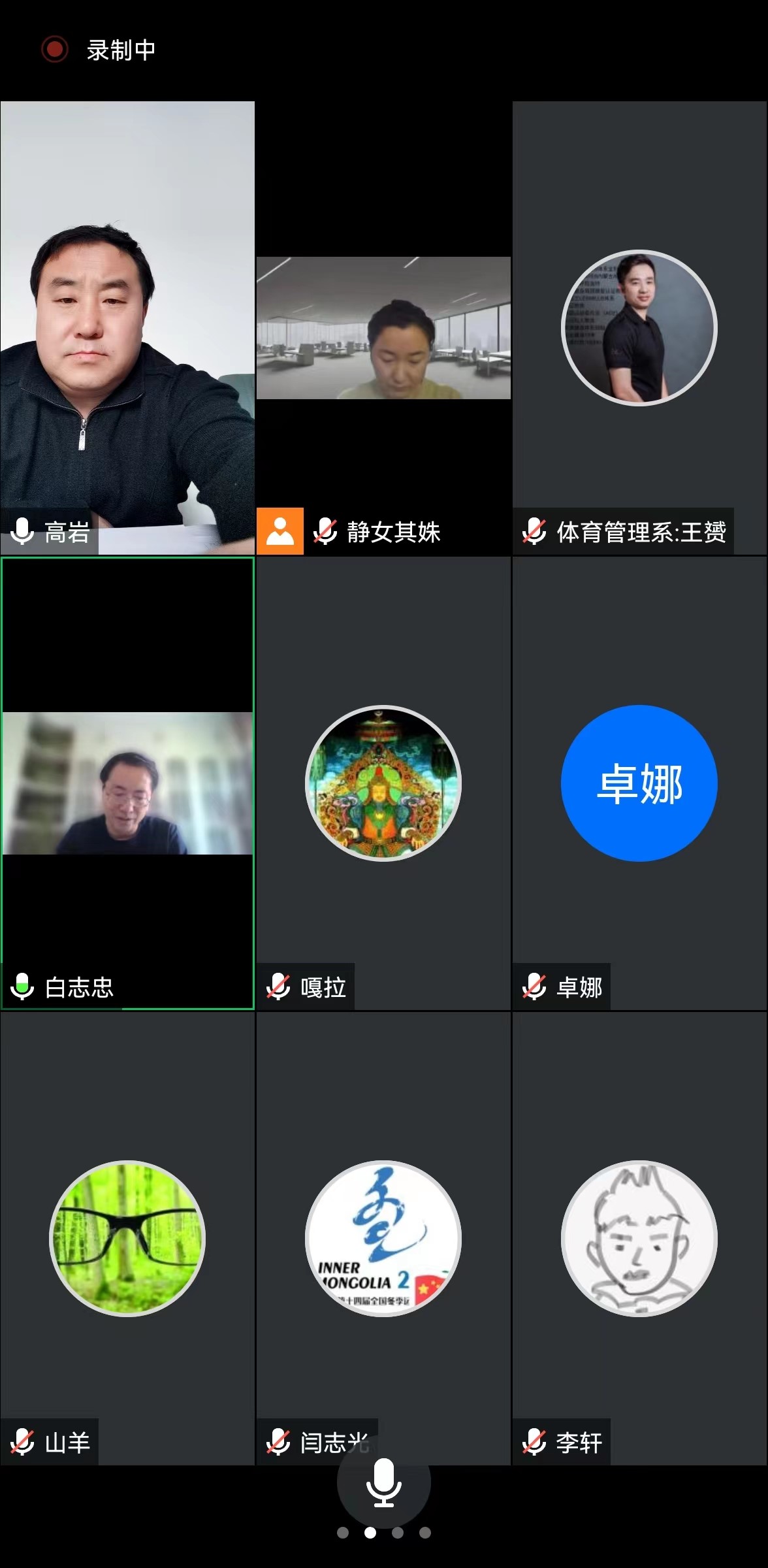Open the participant tile labeled 卓娜
This screenshot has width=768, height=1568.
coord(639,783)
